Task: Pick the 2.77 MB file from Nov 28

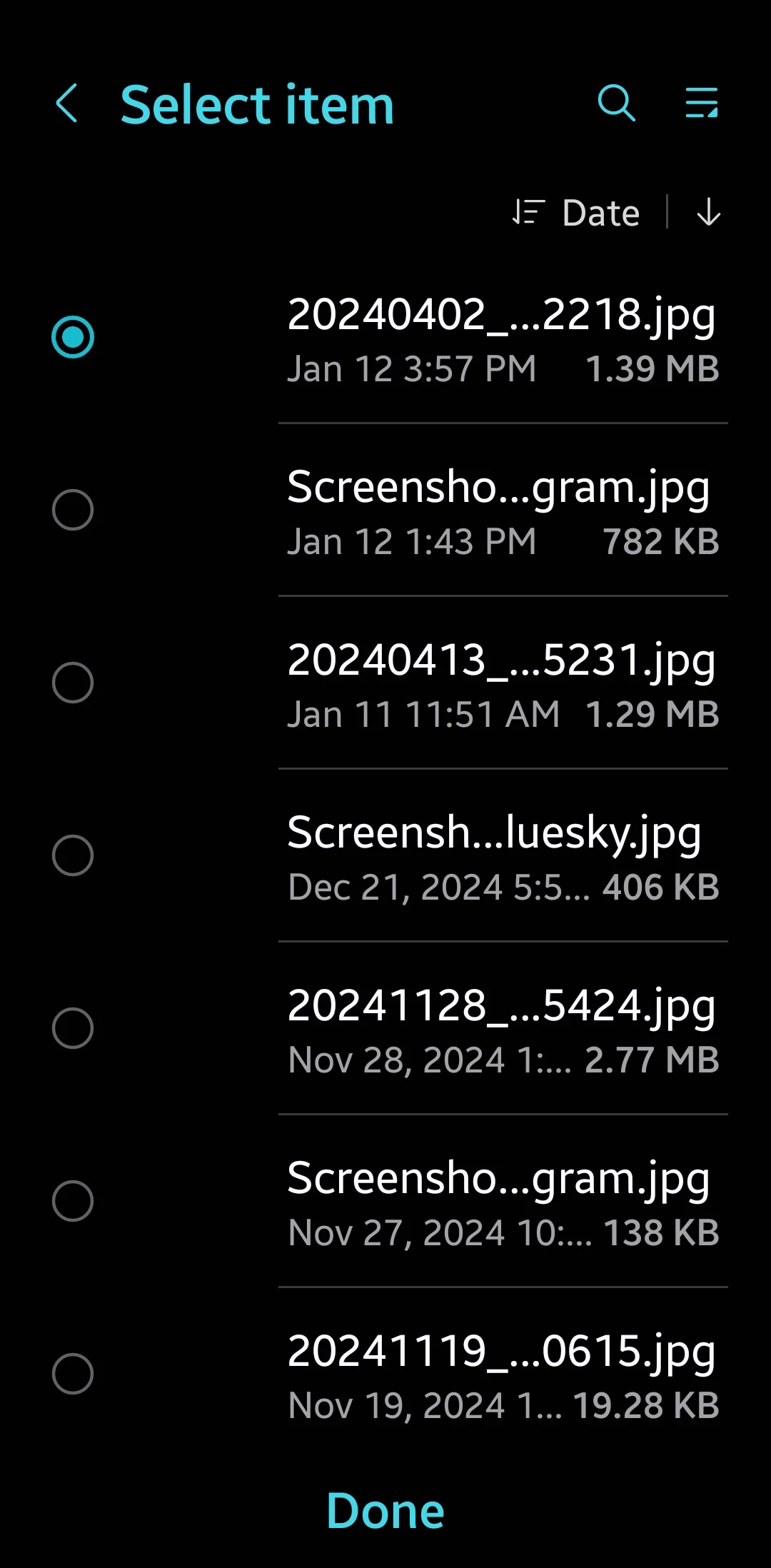Action: 73,1028
